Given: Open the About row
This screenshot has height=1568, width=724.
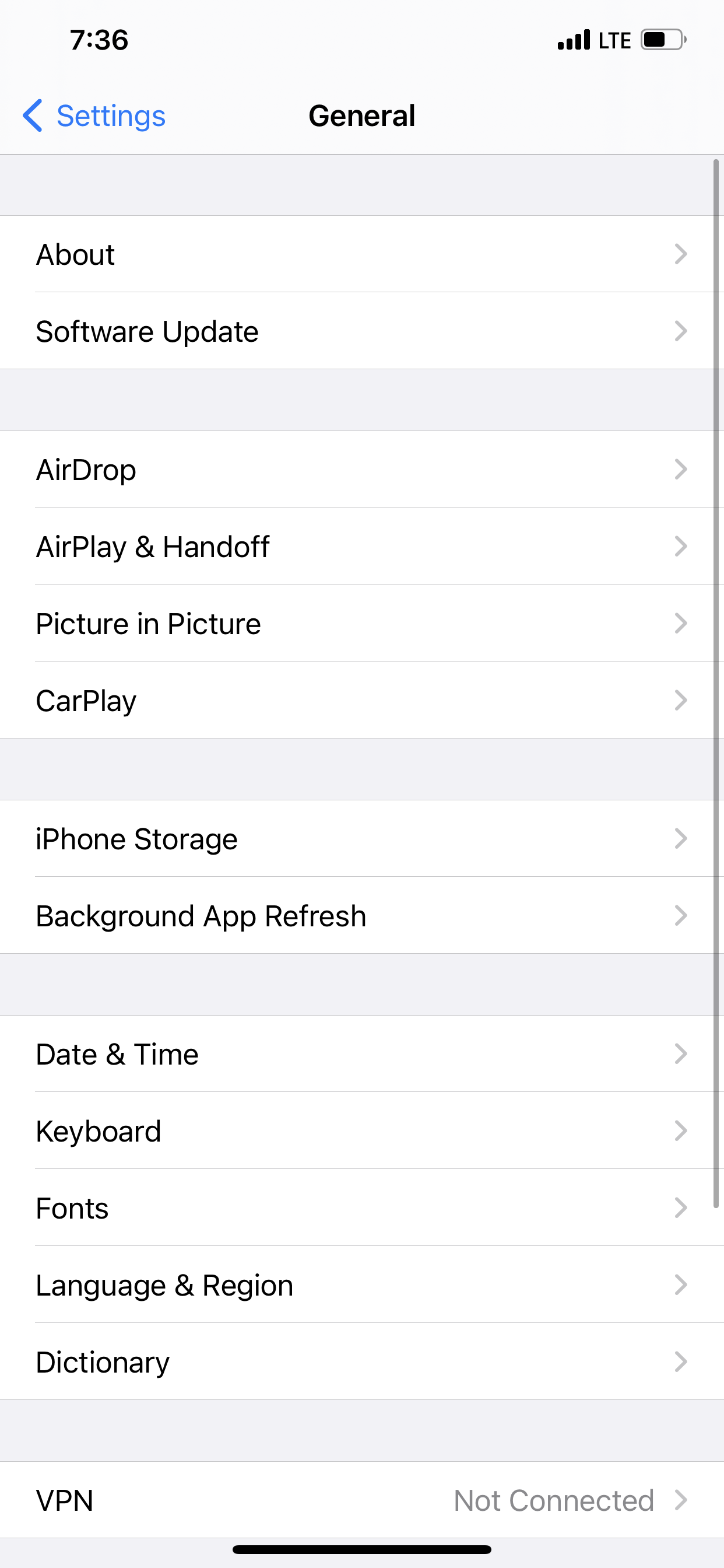Looking at the screenshot, I should tap(362, 254).
